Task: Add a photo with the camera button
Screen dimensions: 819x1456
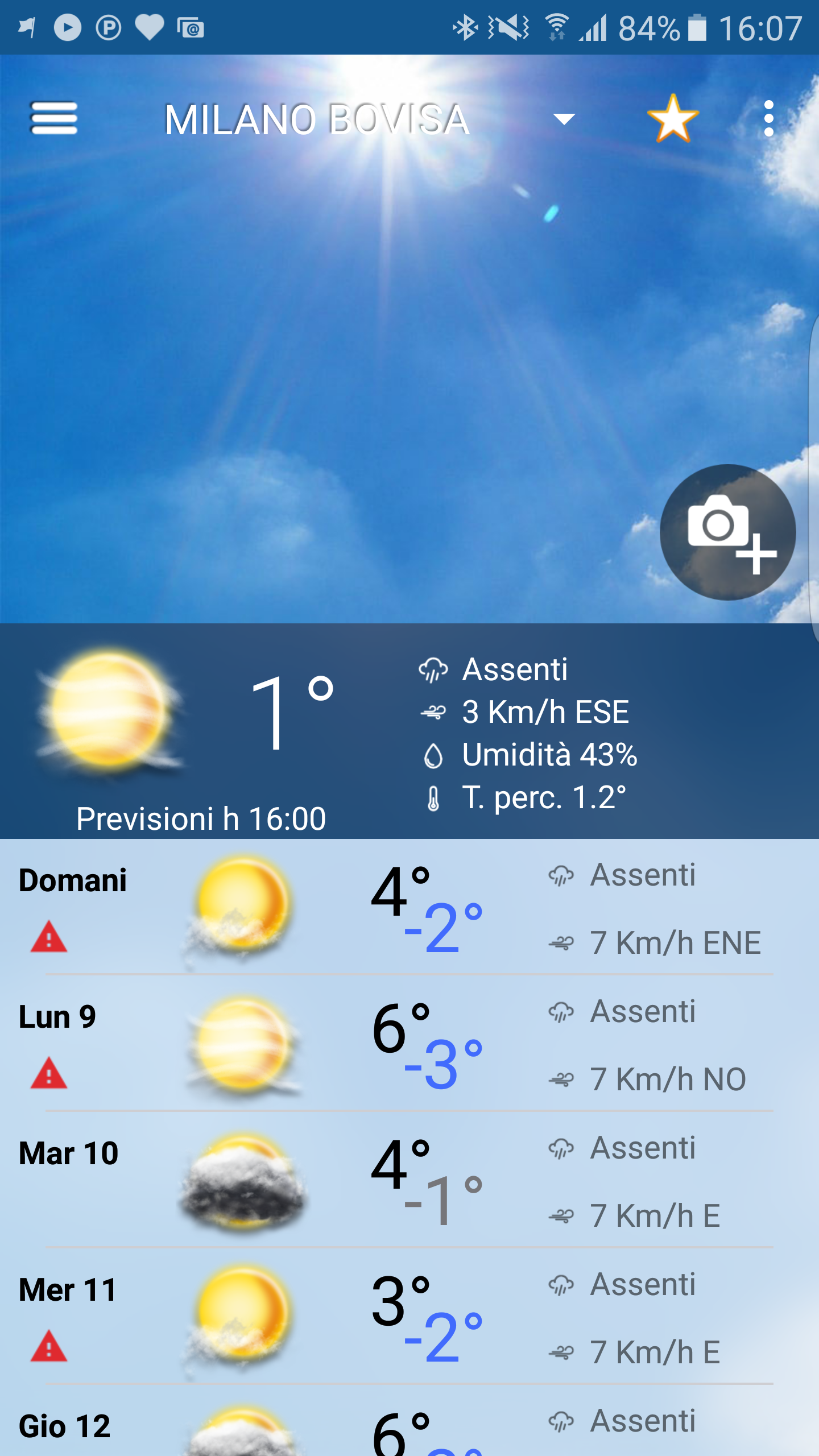Action: (727, 532)
